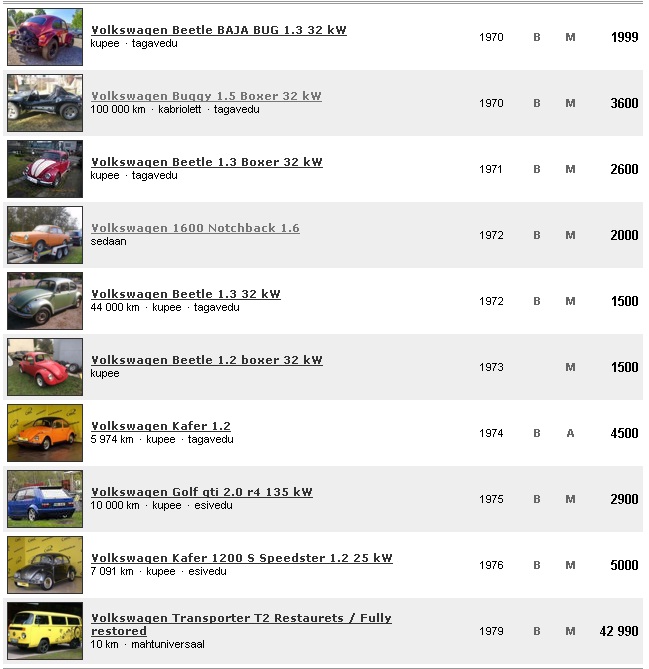View the Transporter T2 van thumbnail
This screenshot has height=669, width=649.
pyautogui.click(x=45, y=631)
